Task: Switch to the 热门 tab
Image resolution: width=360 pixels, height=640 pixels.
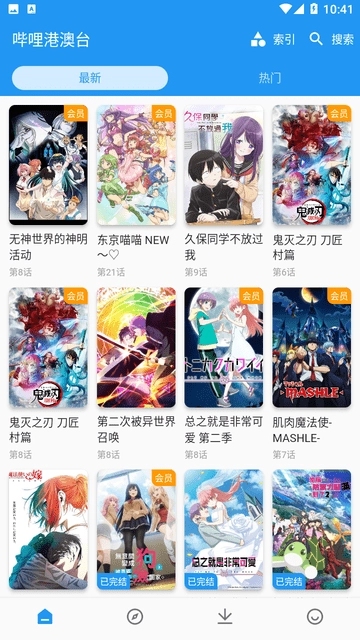Action: tap(270, 78)
